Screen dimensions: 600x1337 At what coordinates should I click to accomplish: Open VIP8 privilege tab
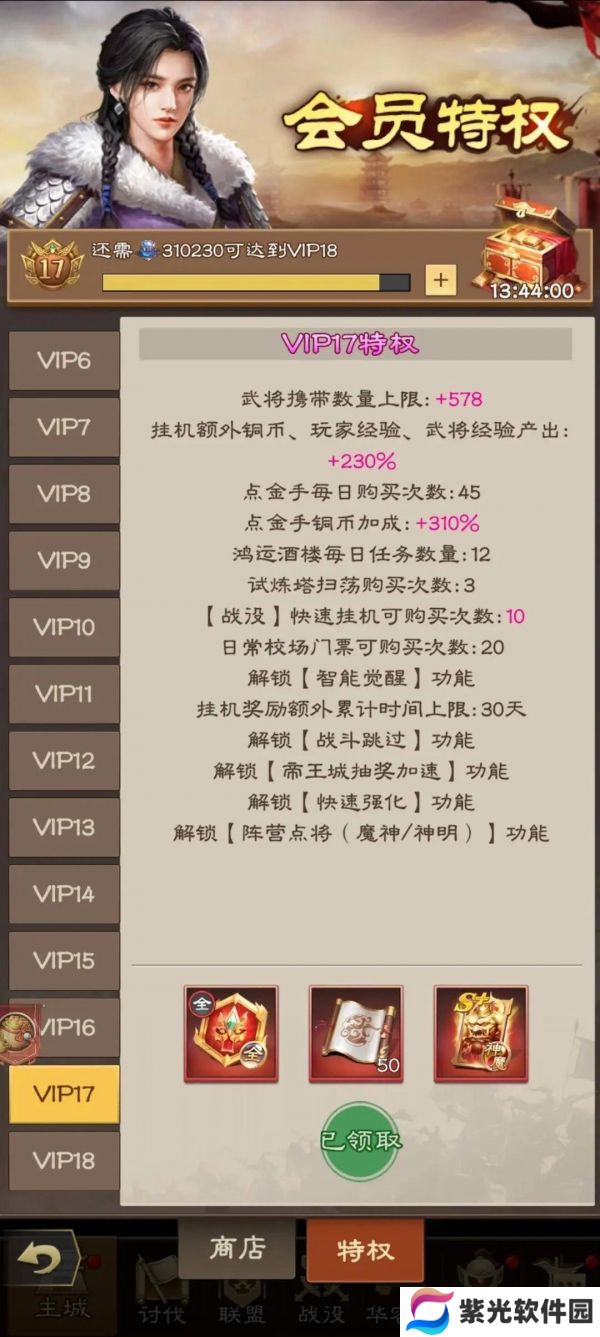pos(63,494)
